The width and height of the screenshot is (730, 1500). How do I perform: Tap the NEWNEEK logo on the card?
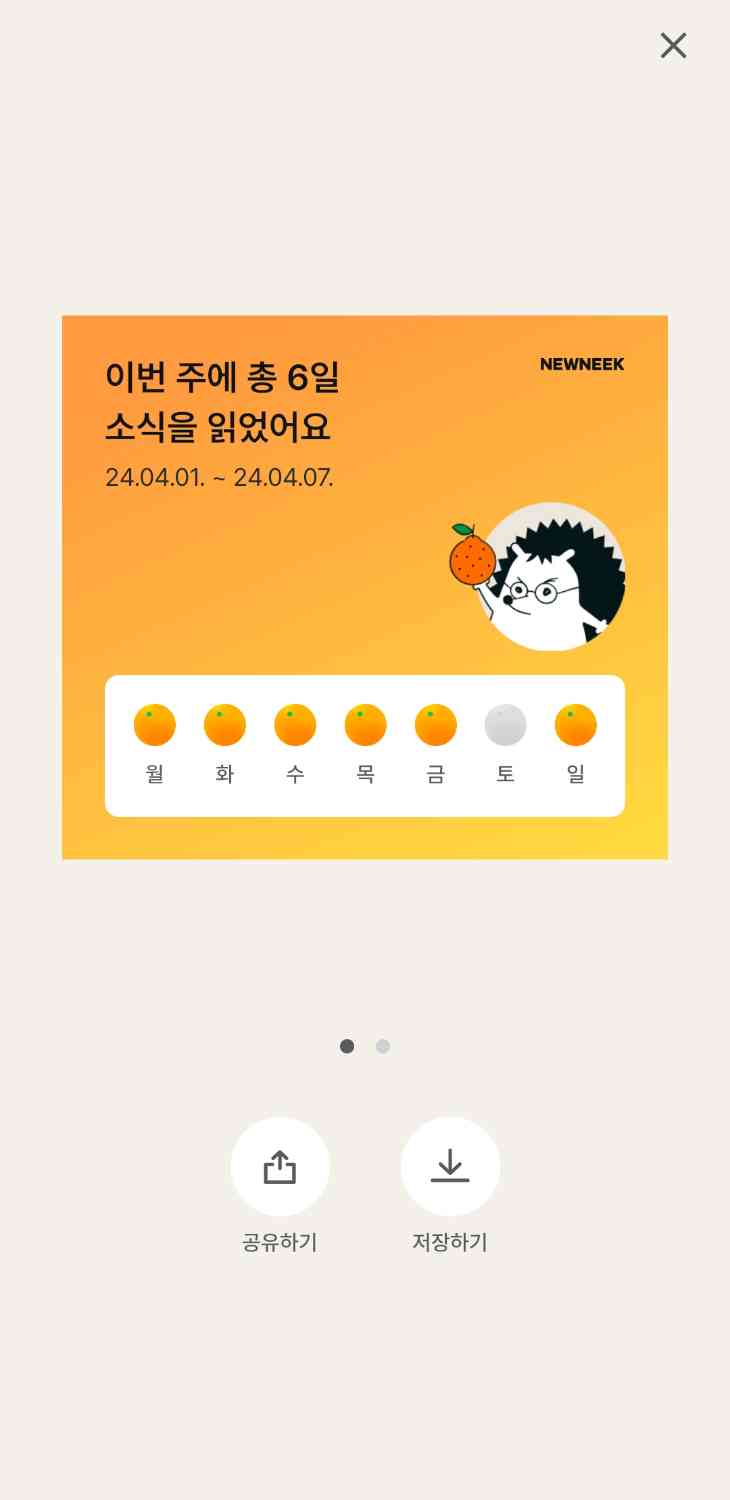(x=582, y=365)
